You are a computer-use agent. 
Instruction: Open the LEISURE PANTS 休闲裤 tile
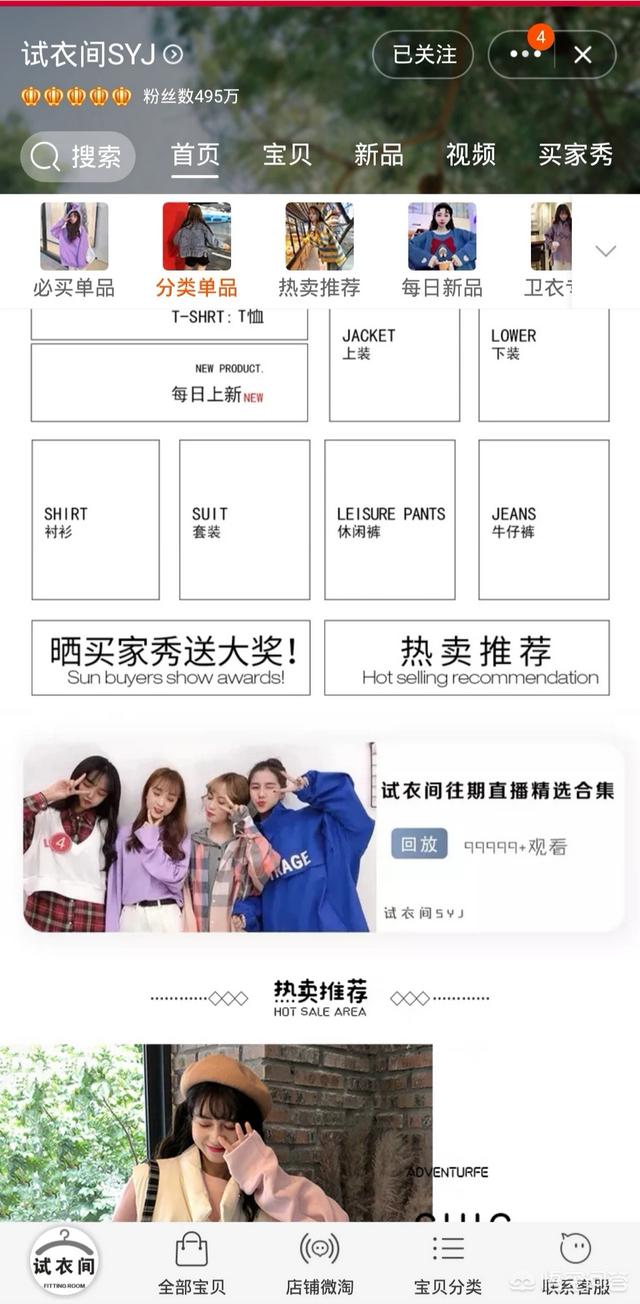click(390, 520)
